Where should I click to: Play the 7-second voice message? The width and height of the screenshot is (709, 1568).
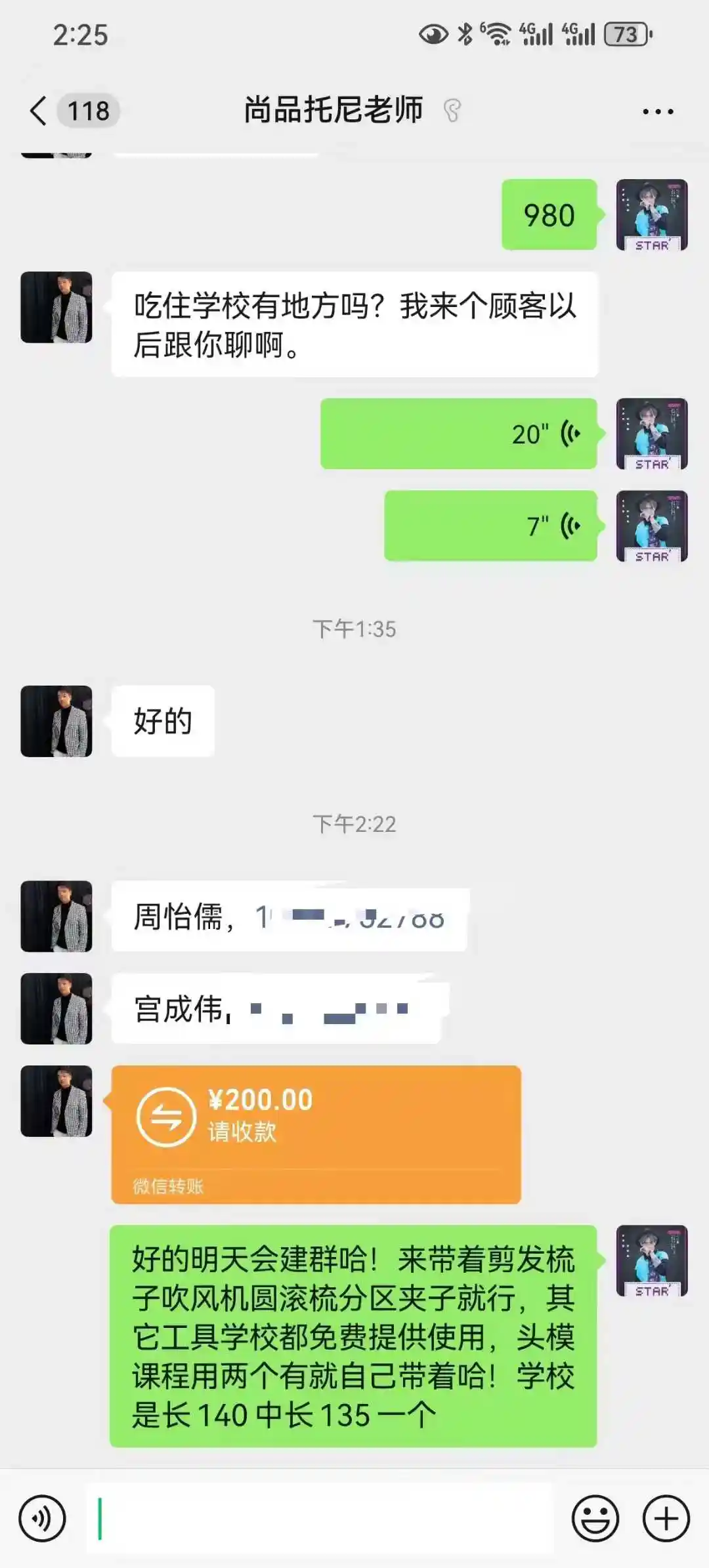tap(490, 526)
